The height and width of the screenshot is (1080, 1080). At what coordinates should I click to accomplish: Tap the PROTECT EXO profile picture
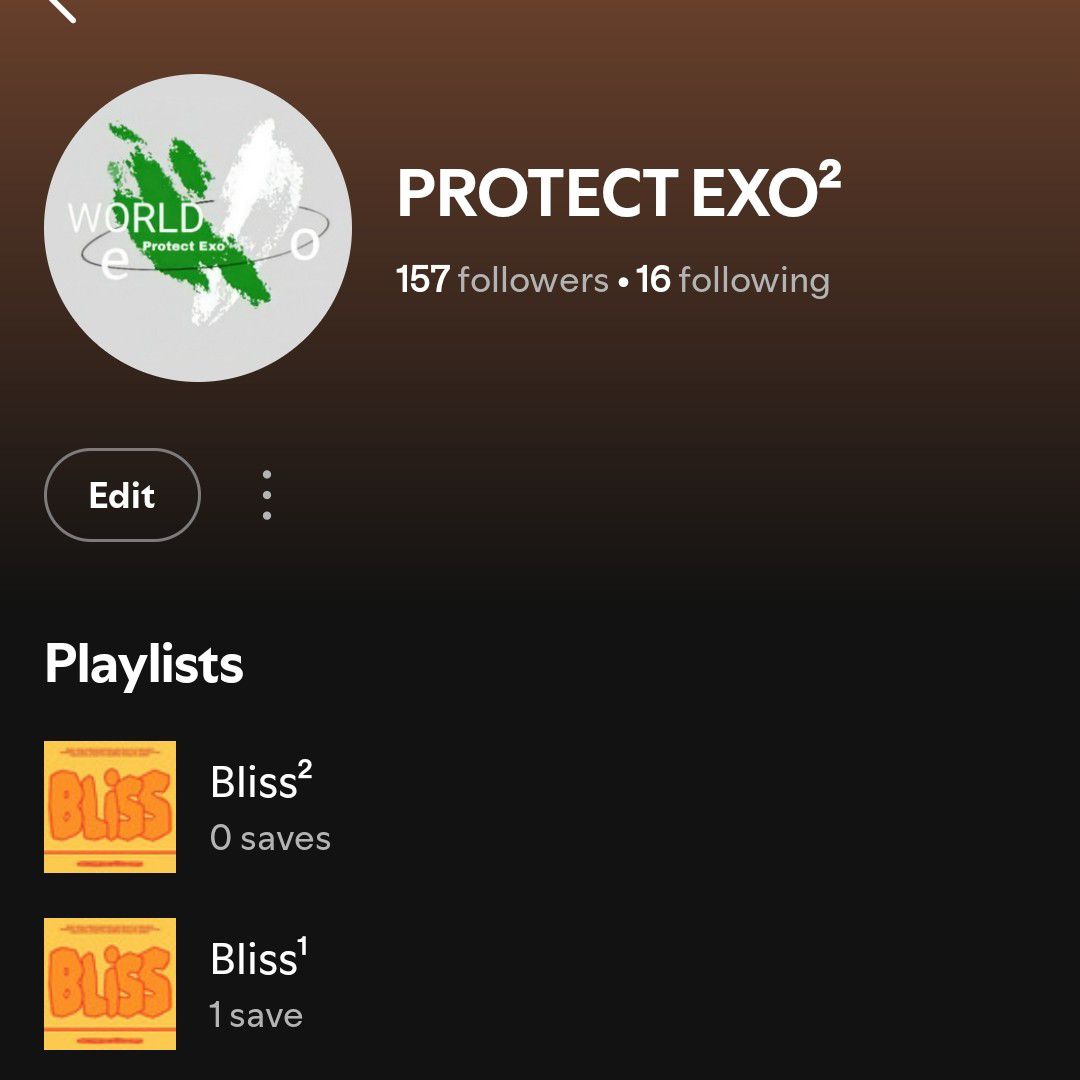pos(198,228)
